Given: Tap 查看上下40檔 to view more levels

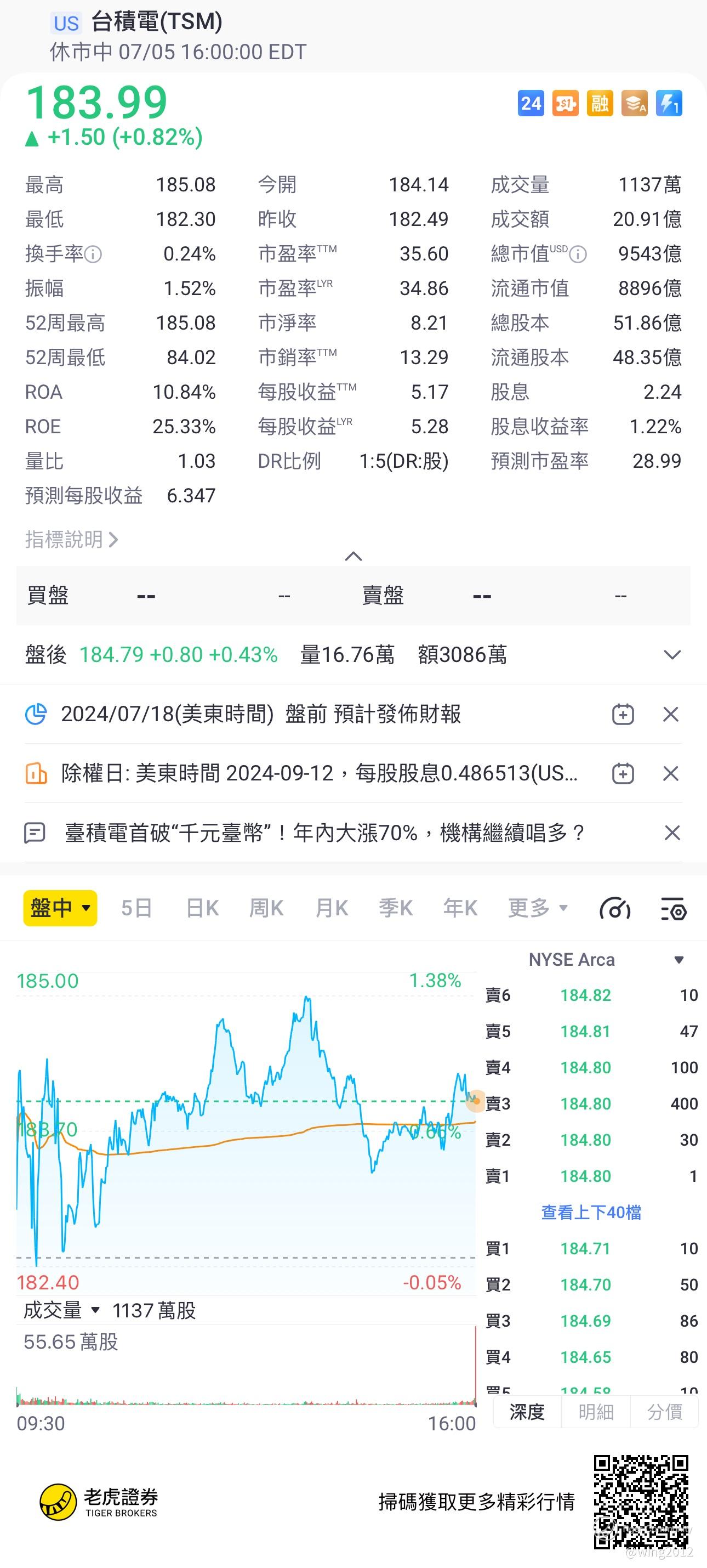Looking at the screenshot, I should tap(591, 1213).
